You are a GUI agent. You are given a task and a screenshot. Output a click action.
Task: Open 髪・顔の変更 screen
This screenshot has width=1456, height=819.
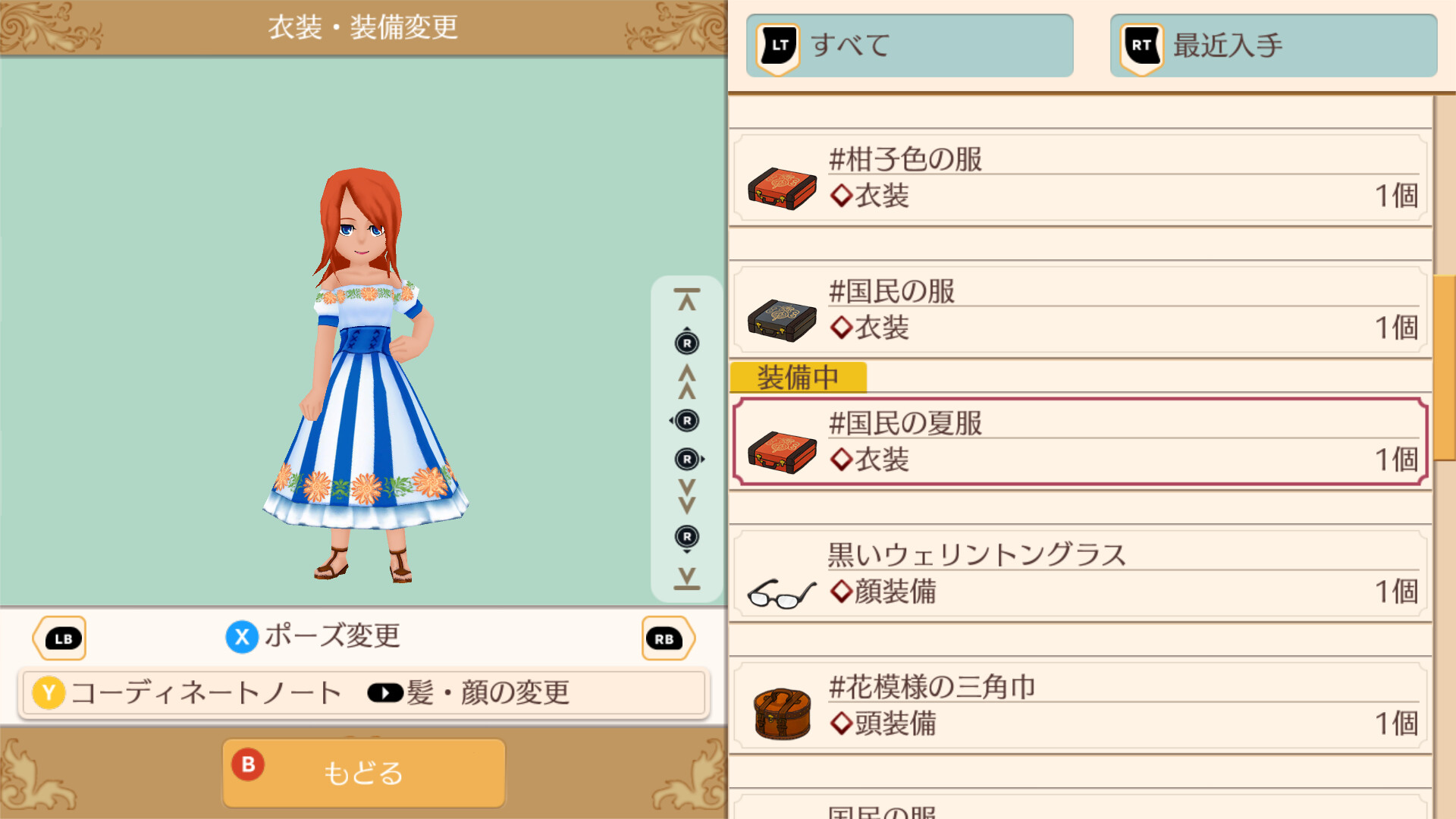coord(470,693)
